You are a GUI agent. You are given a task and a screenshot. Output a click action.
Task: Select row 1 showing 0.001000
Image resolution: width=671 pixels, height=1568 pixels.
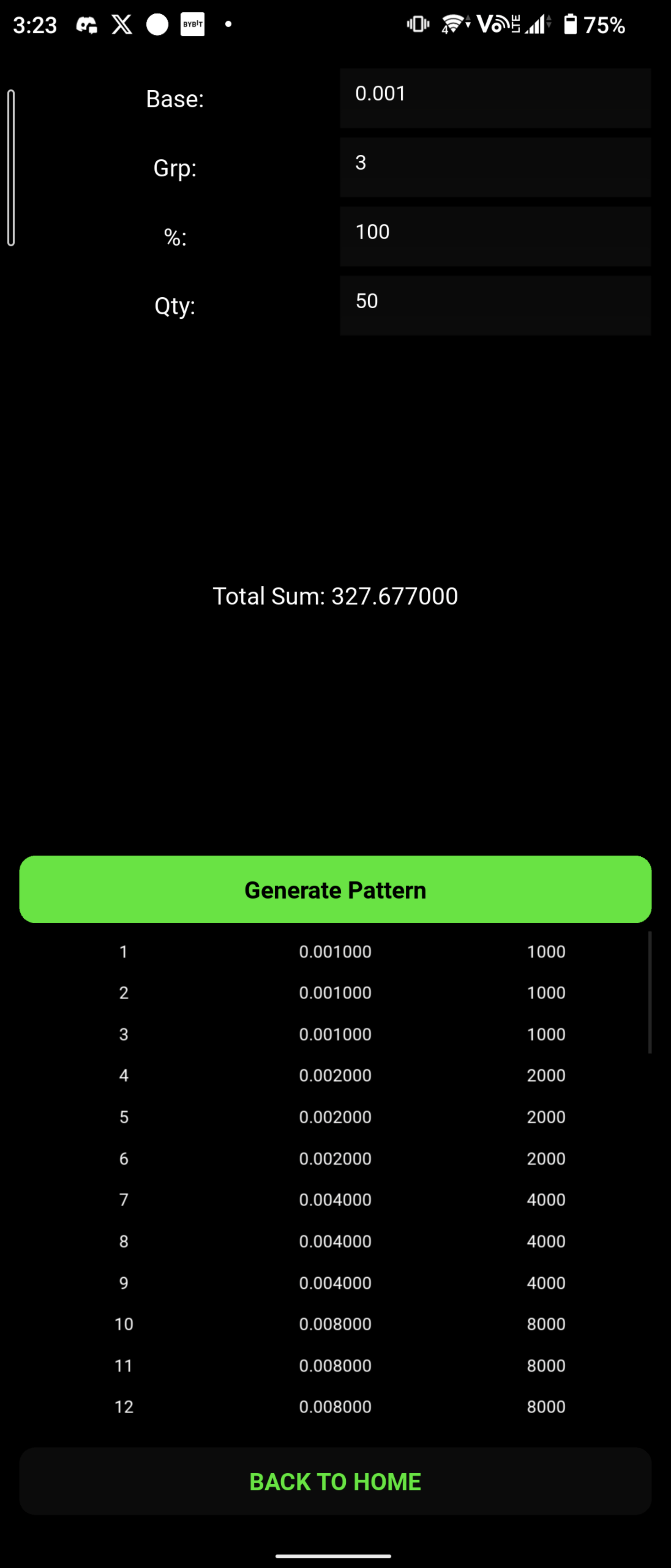(335, 951)
